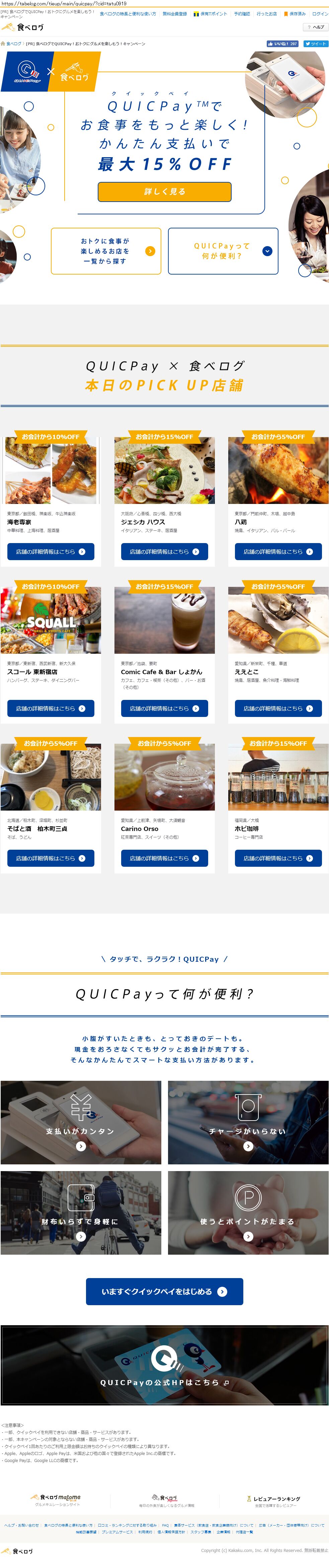The image size is (329, 1568).
Task: Open store details for 八鶏
Action: (278, 551)
